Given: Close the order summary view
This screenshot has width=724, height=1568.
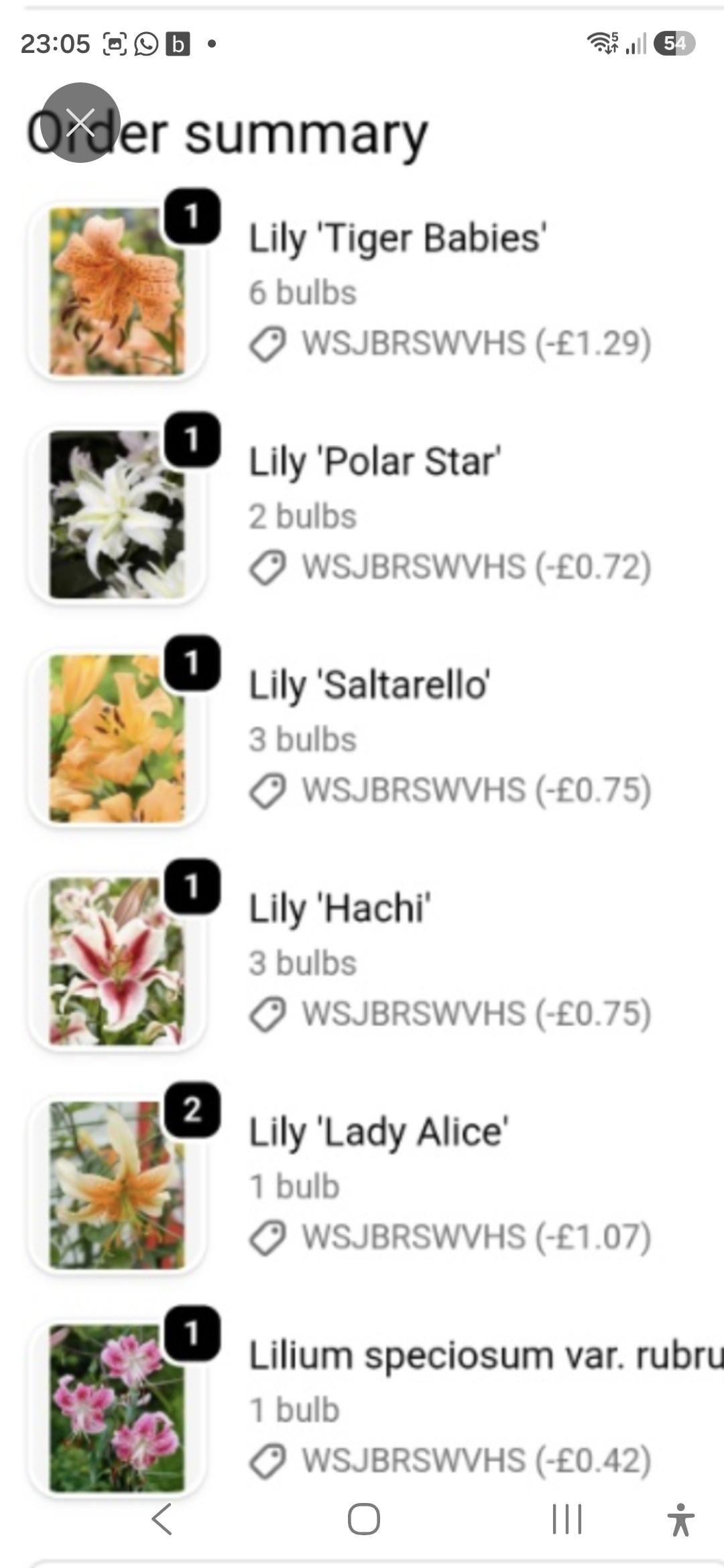Looking at the screenshot, I should coord(80,123).
